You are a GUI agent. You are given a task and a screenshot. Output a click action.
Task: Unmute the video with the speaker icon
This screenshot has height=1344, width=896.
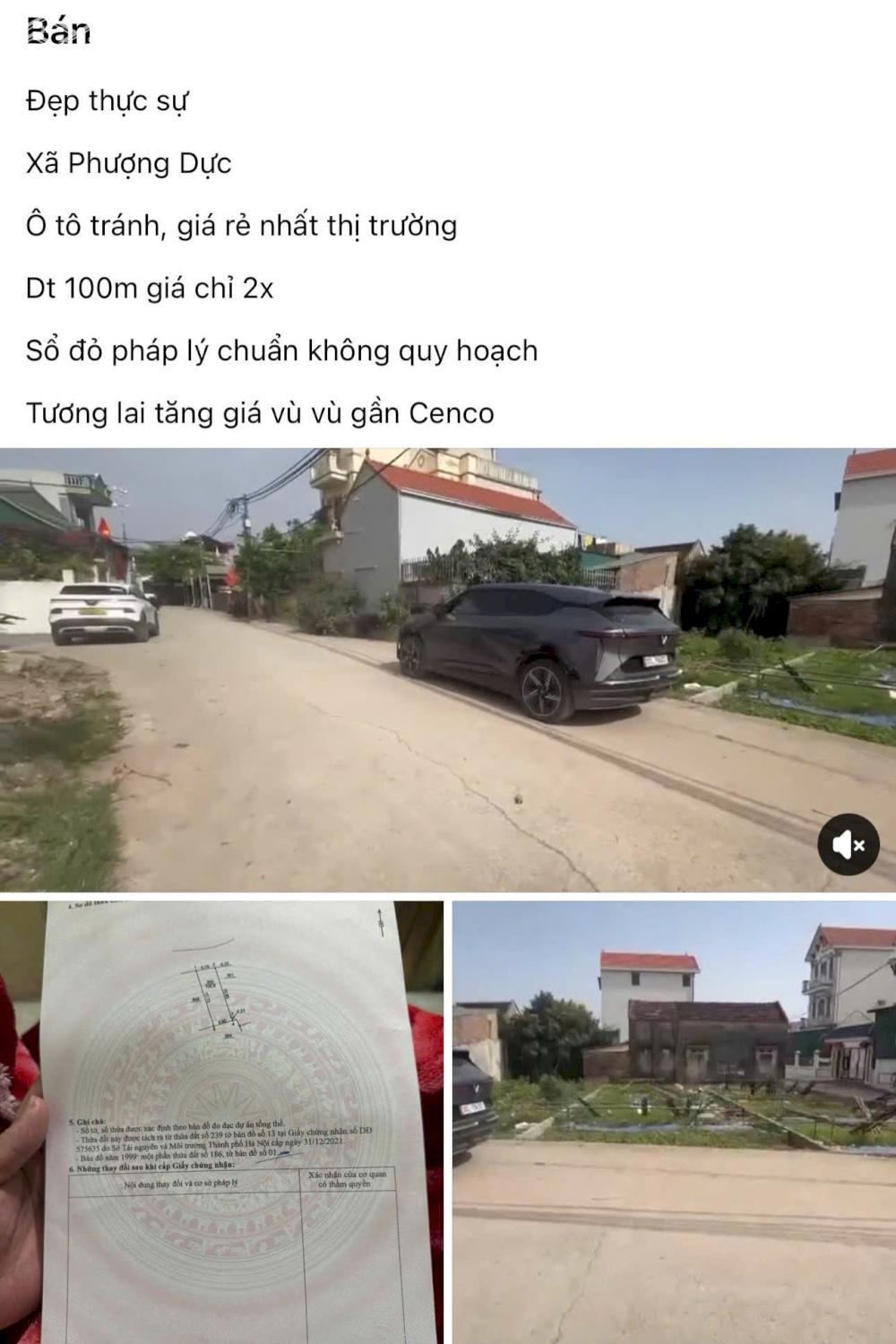pos(848,844)
